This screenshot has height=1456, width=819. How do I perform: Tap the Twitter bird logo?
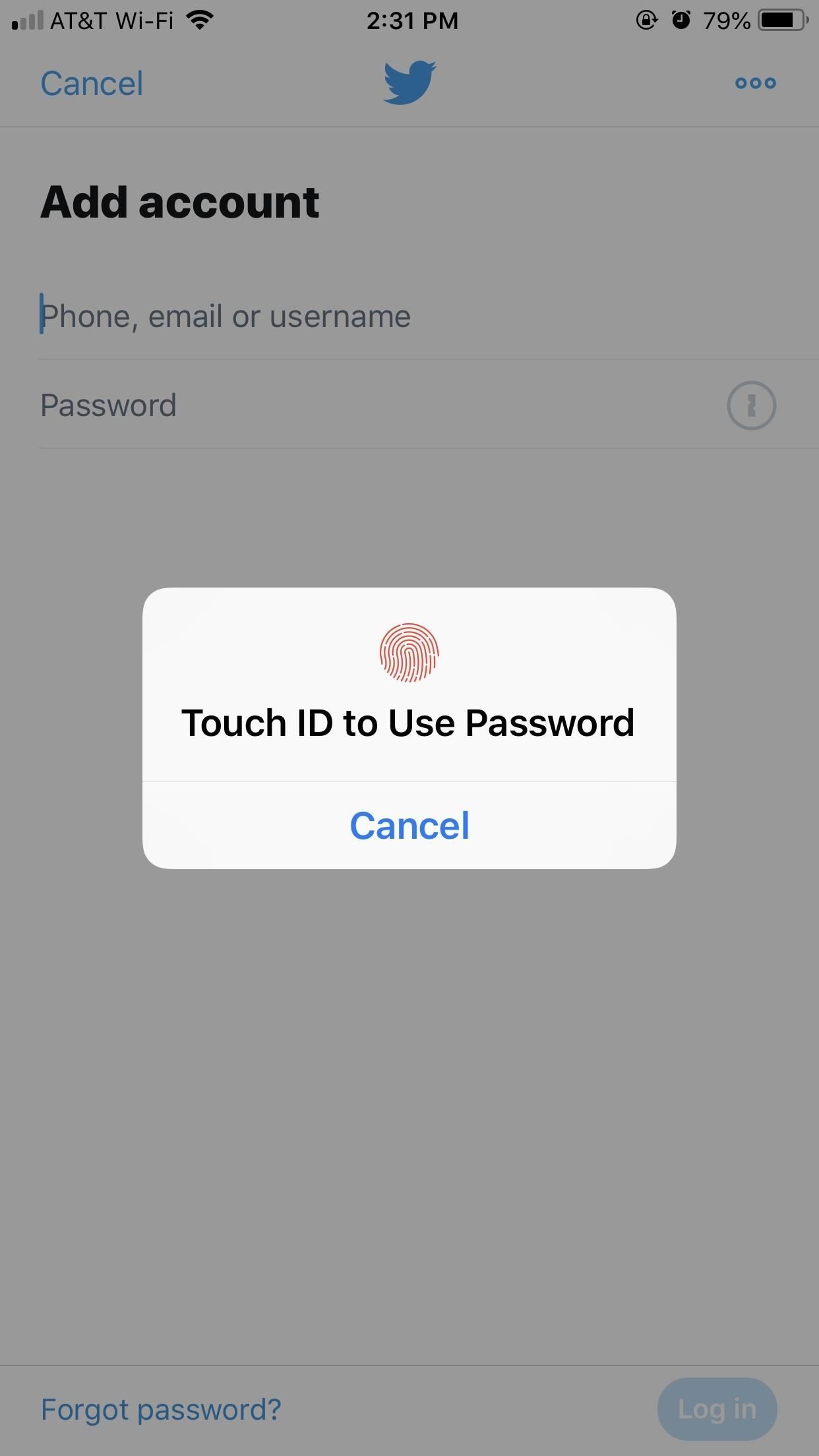(x=409, y=81)
